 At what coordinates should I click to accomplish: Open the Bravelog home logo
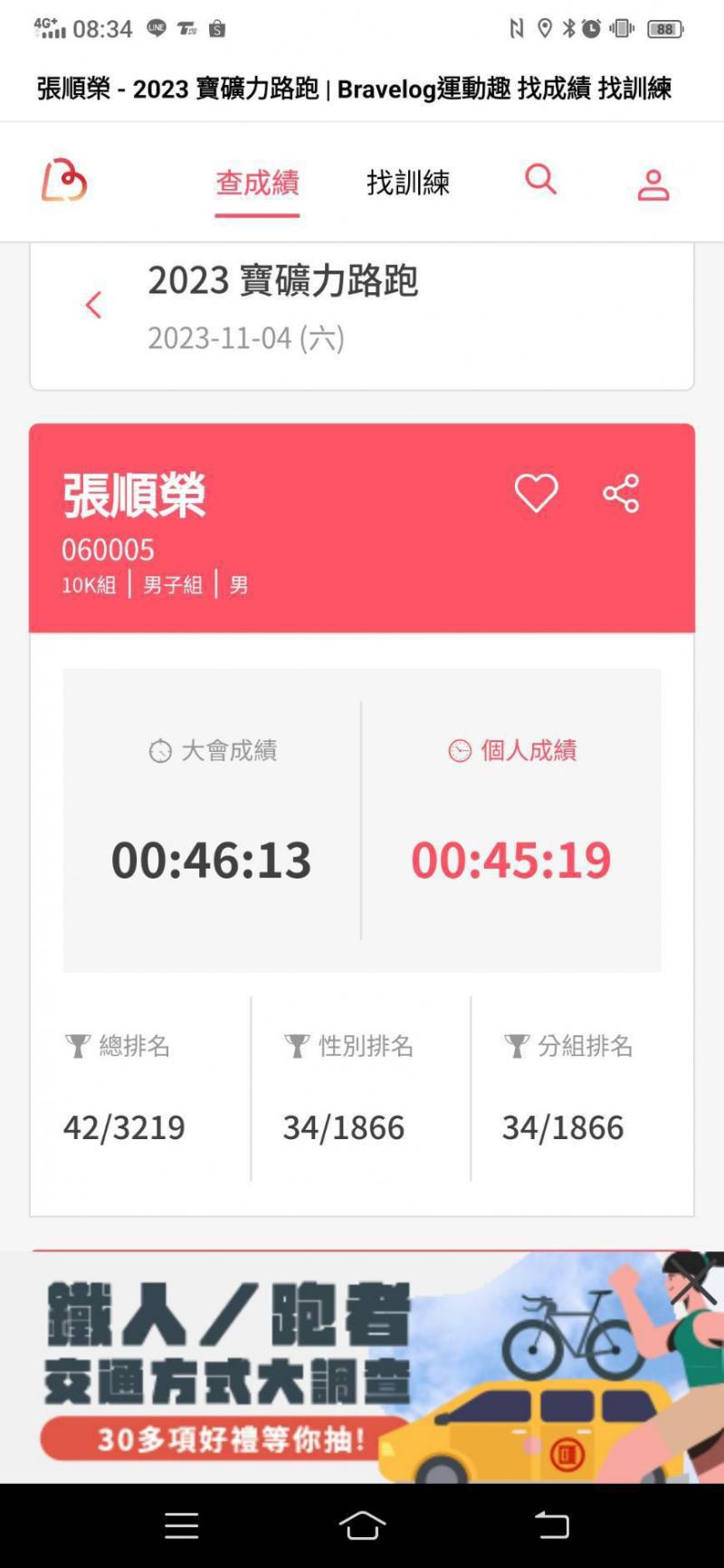[64, 180]
